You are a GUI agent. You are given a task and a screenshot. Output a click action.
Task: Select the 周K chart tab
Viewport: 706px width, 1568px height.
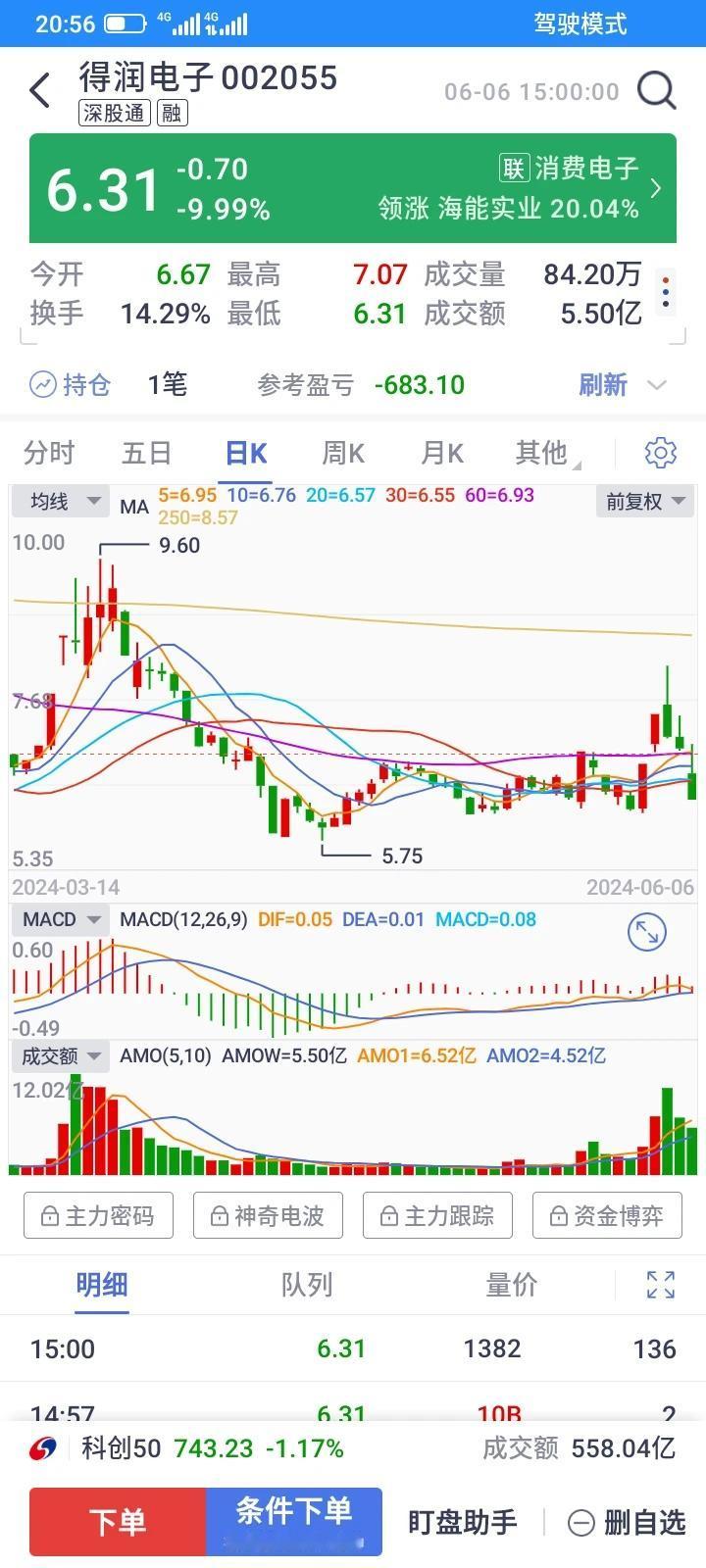point(343,453)
